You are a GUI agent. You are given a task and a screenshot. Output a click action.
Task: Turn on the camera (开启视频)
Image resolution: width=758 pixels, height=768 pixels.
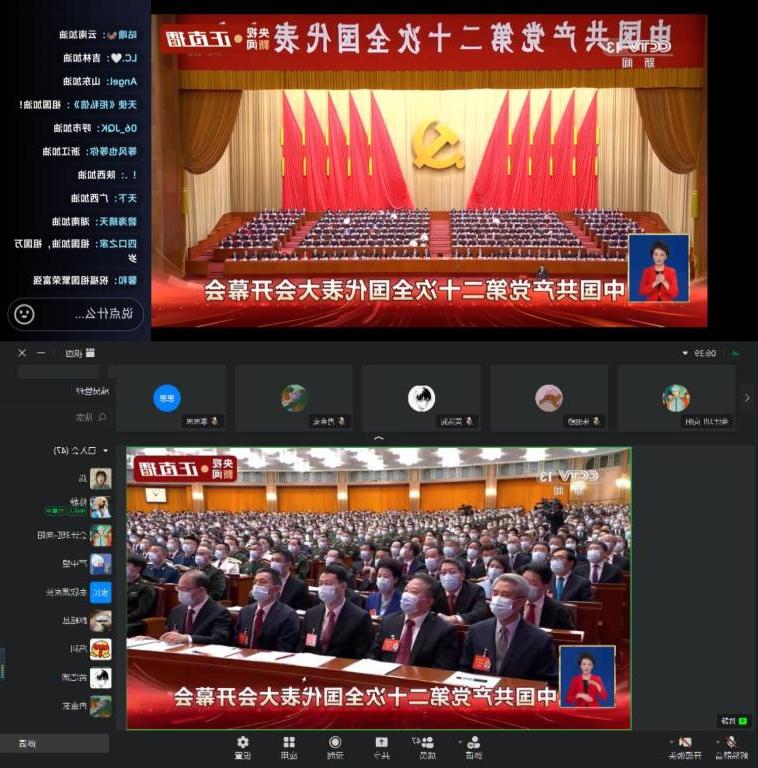point(684,746)
